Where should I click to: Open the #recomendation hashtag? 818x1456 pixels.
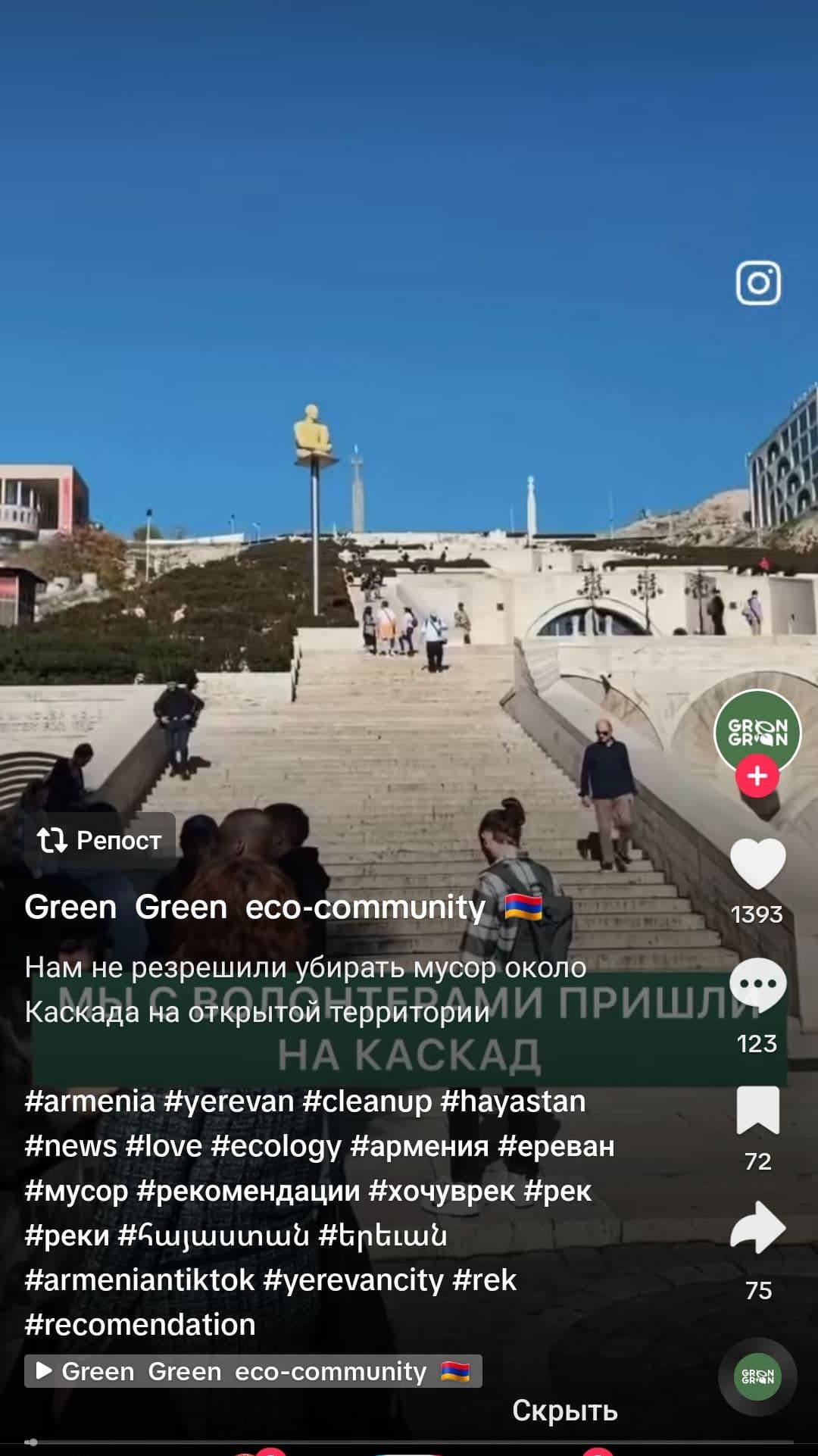click(140, 1325)
